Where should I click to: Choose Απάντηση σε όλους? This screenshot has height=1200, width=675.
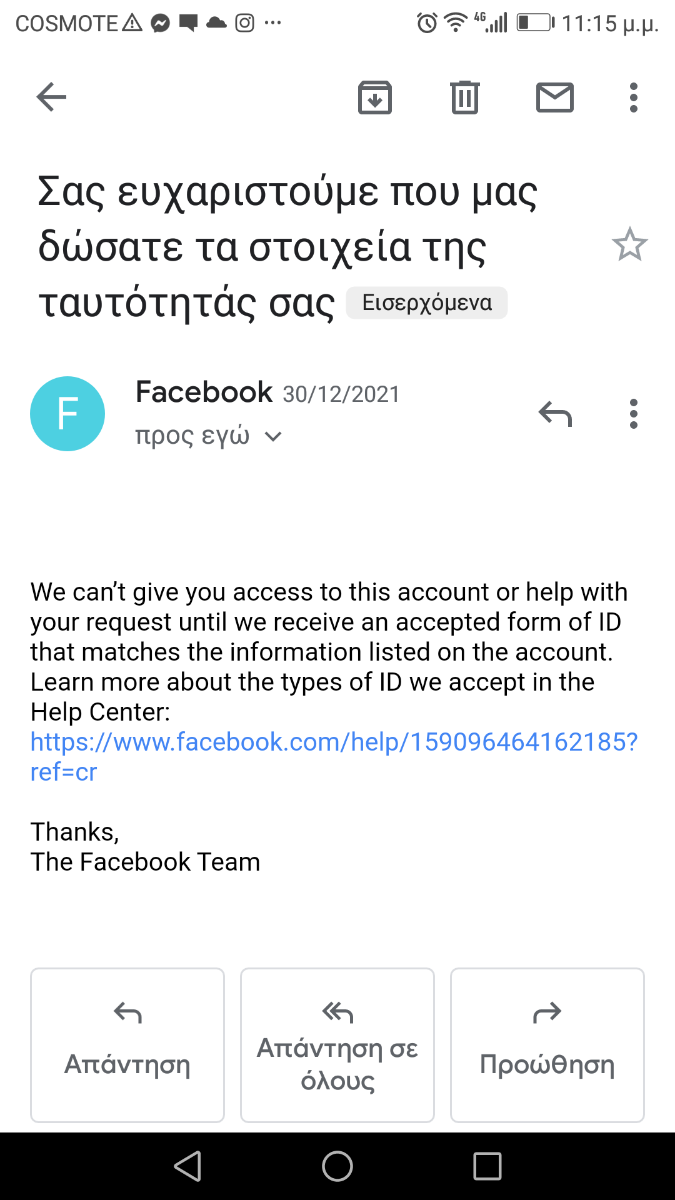(338, 1045)
